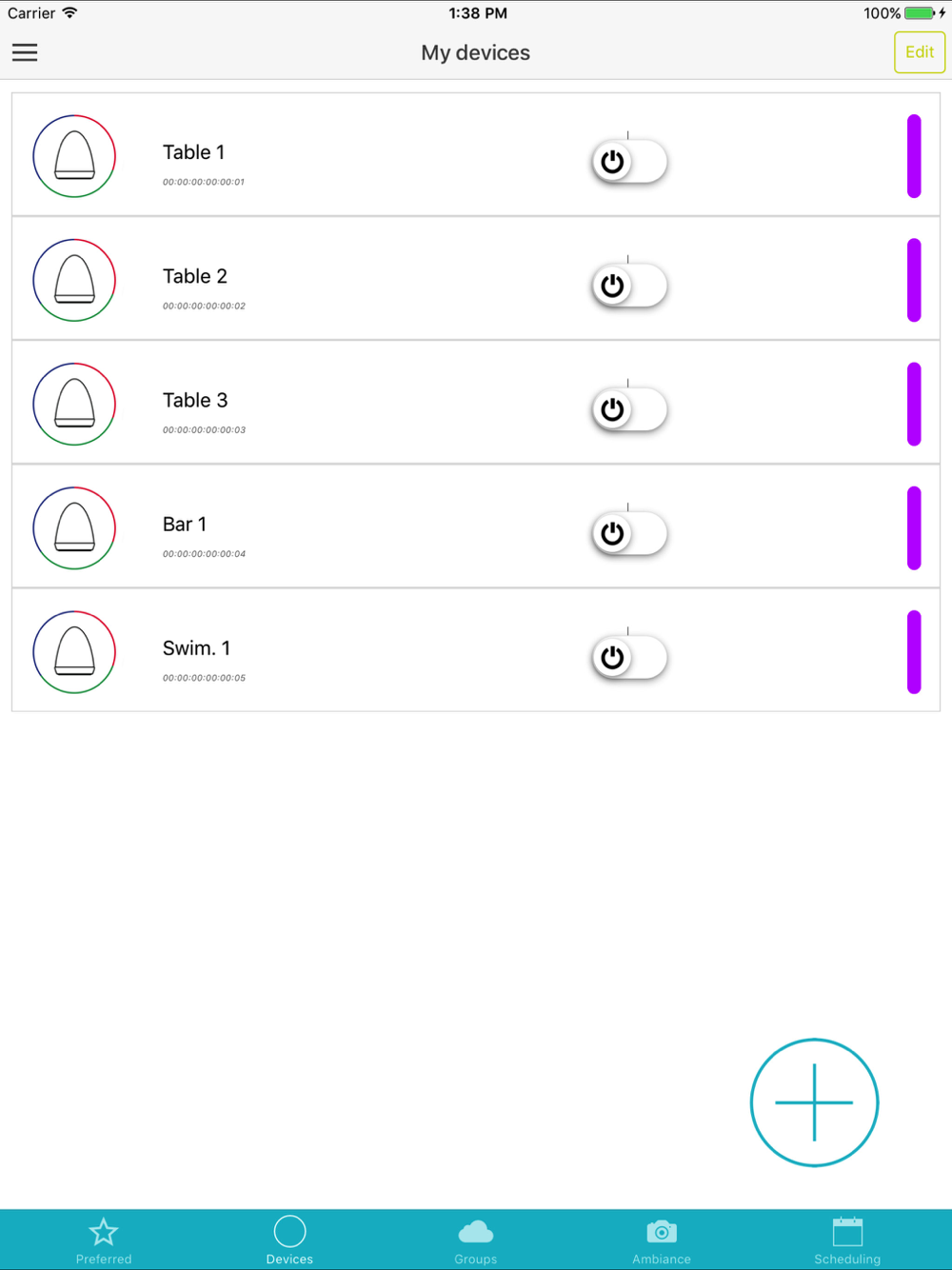The width and height of the screenshot is (952, 1270).
Task: Open the Bar 1 device row
Action: 476,526
